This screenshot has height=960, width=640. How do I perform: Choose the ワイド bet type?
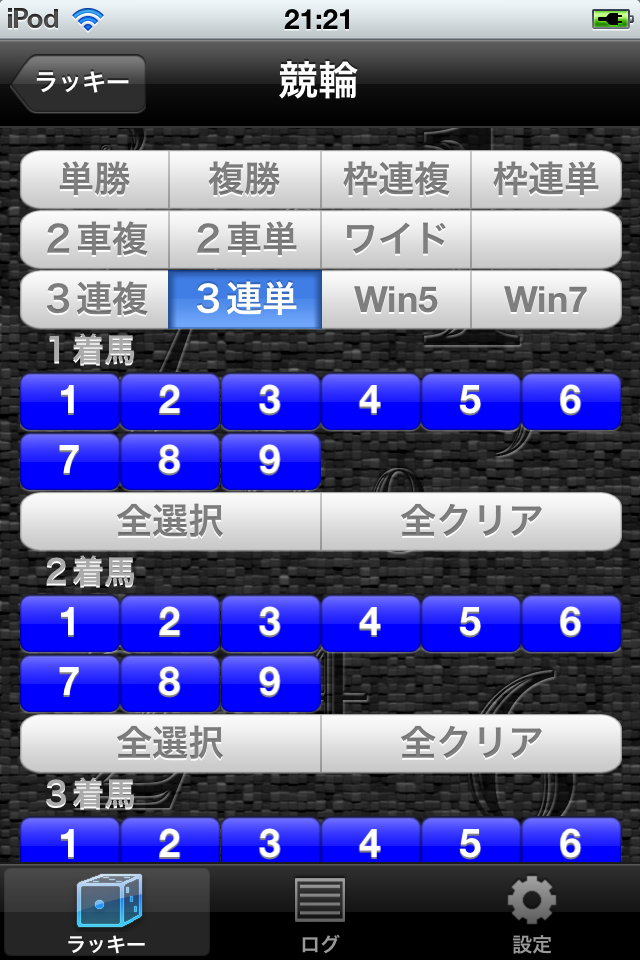pyautogui.click(x=396, y=239)
